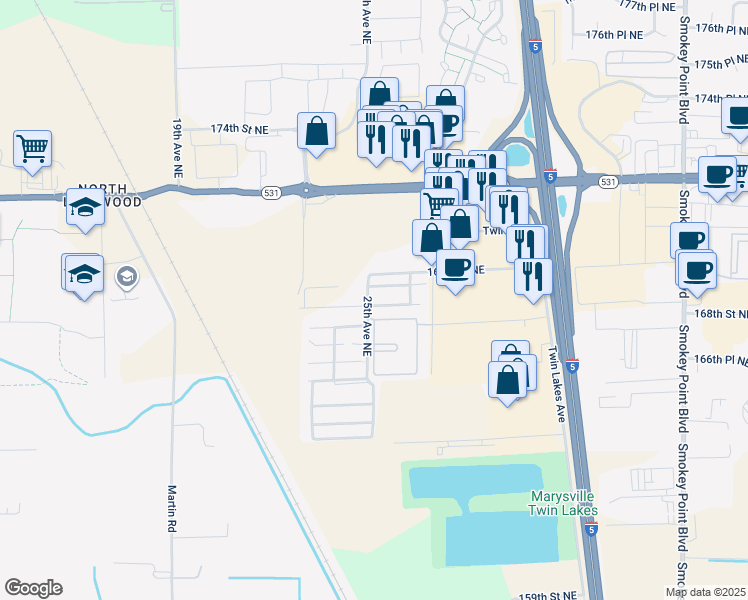Select the front shopping bag marker beside Twin Lakes Ave
Screen dimensions: 748x600
coord(508,382)
